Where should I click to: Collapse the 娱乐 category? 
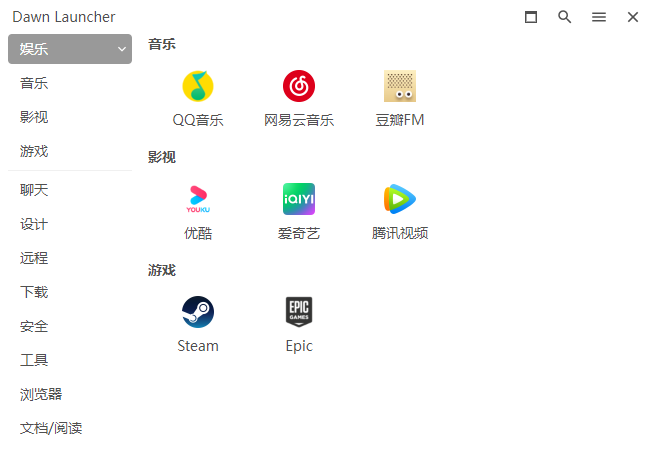point(121,49)
